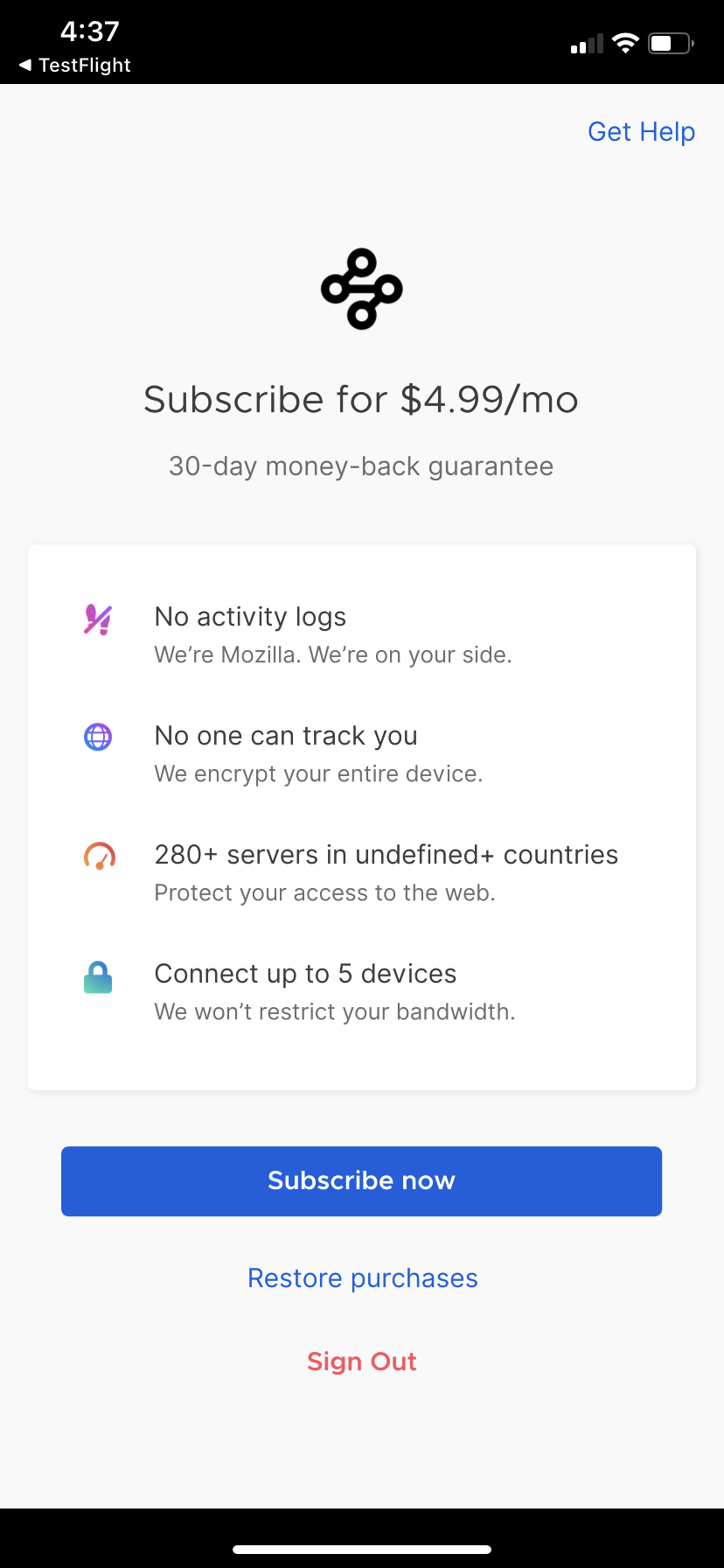Viewport: 724px width, 1568px height.
Task: Restore purchases
Action: coord(362,1278)
